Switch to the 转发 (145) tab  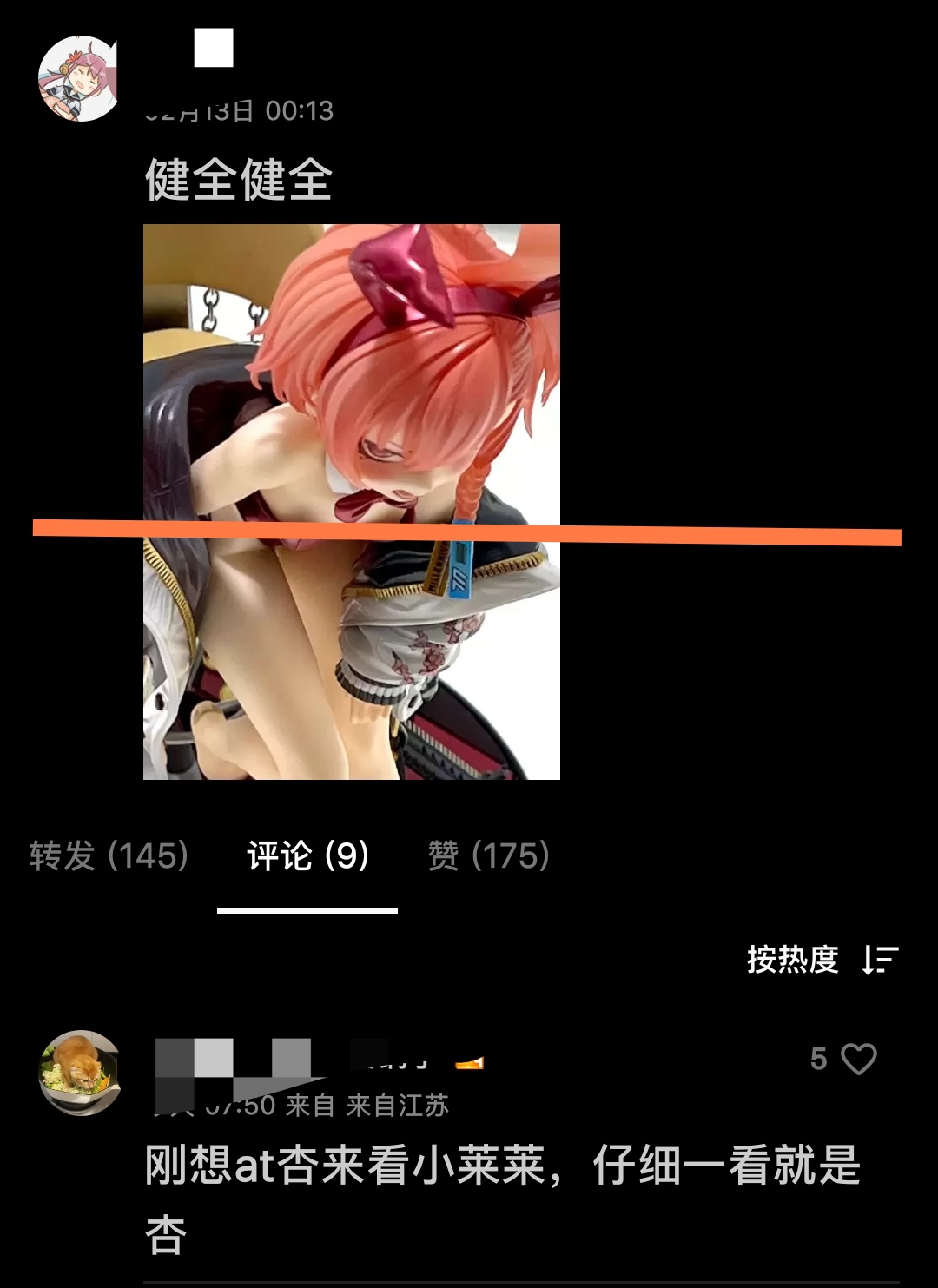coord(109,855)
